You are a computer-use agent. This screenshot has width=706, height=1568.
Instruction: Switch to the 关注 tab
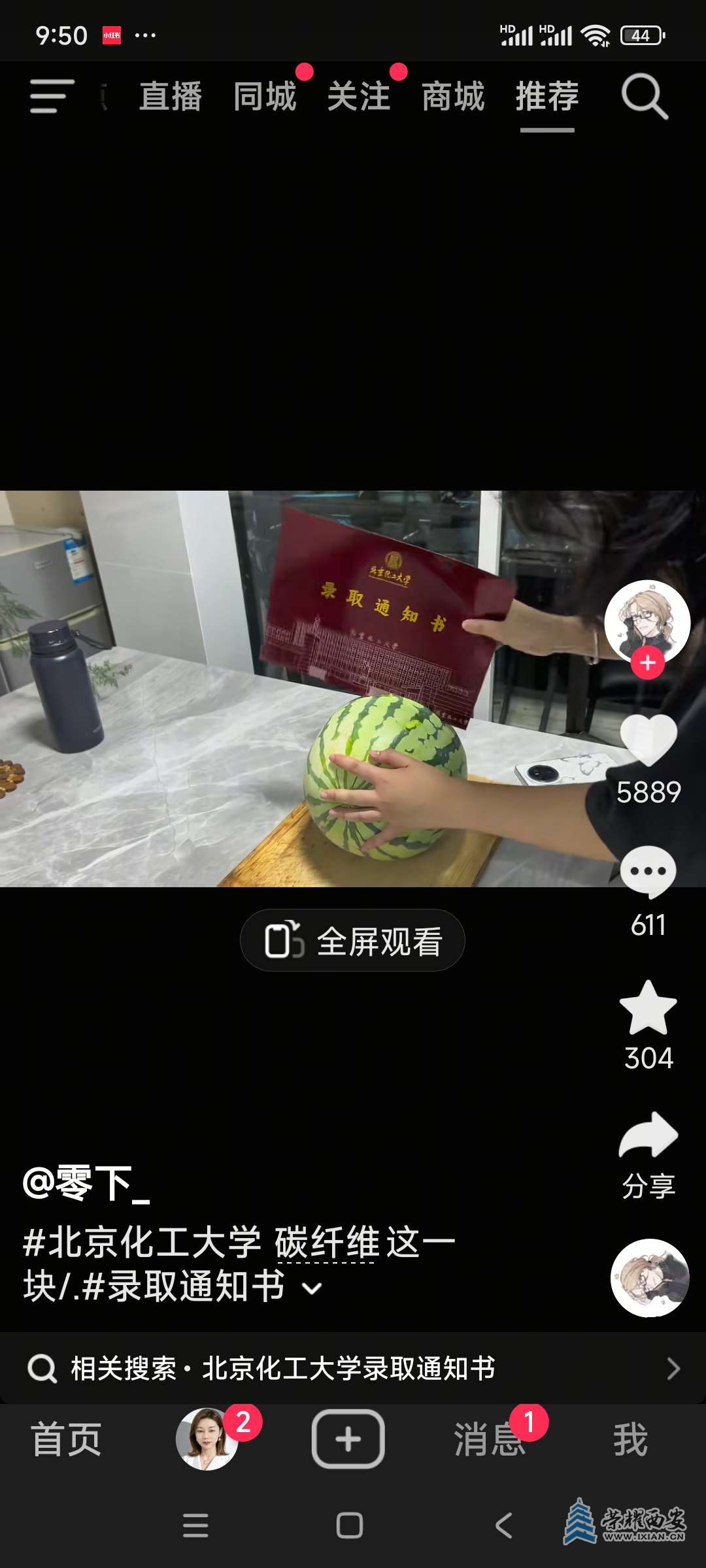359,97
